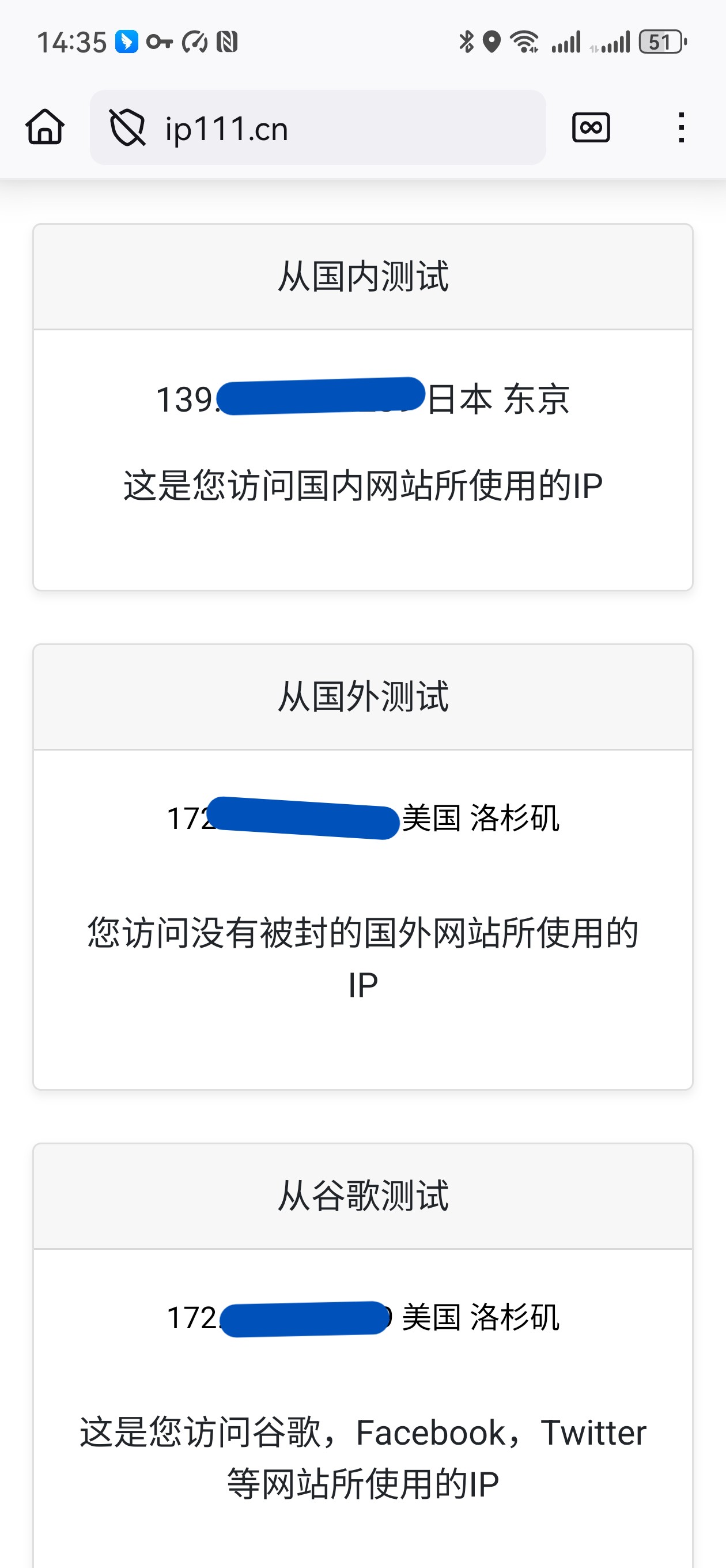Go to the browser home page

(x=44, y=127)
